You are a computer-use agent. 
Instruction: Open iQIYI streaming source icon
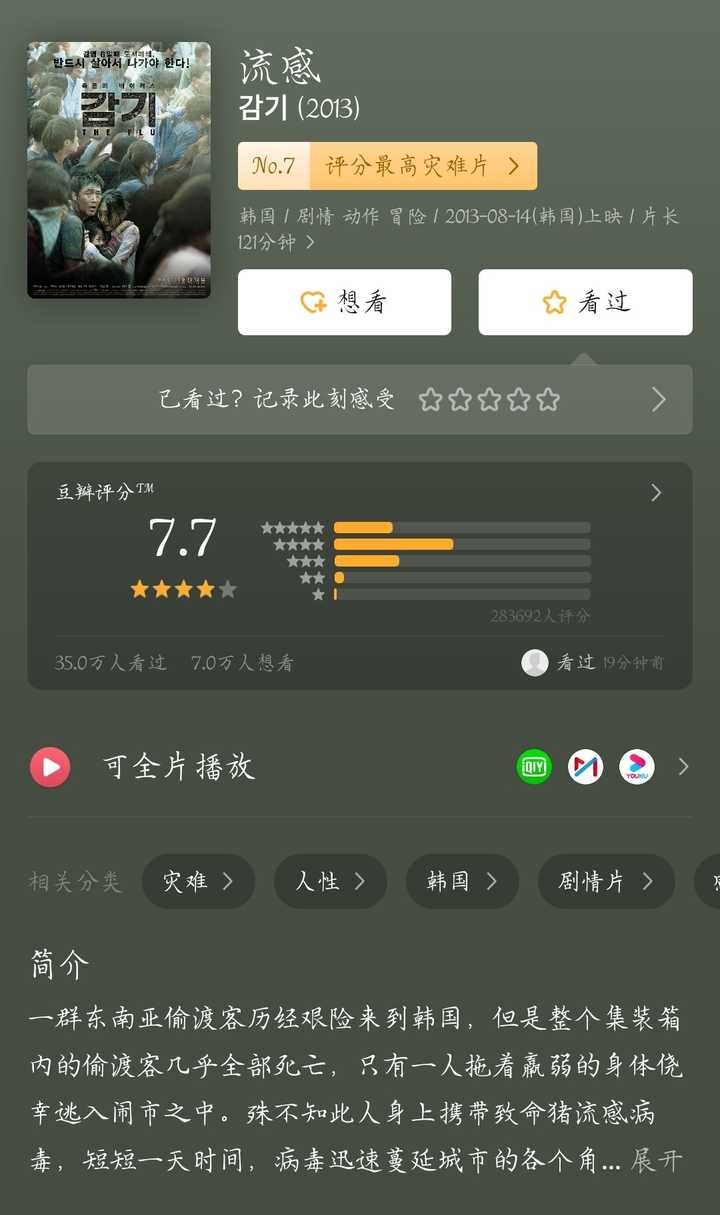click(x=534, y=767)
